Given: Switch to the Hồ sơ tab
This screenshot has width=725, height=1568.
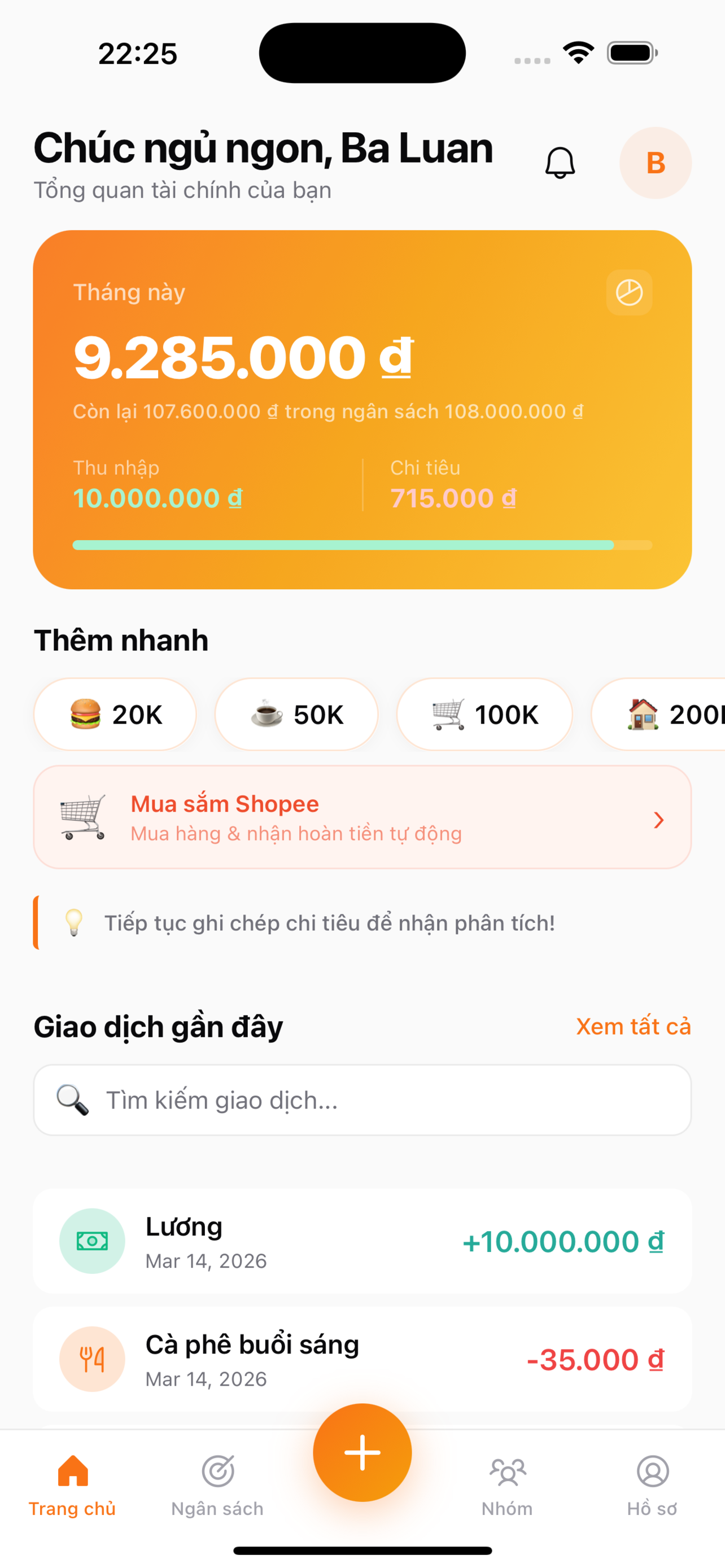Looking at the screenshot, I should point(652,1484).
